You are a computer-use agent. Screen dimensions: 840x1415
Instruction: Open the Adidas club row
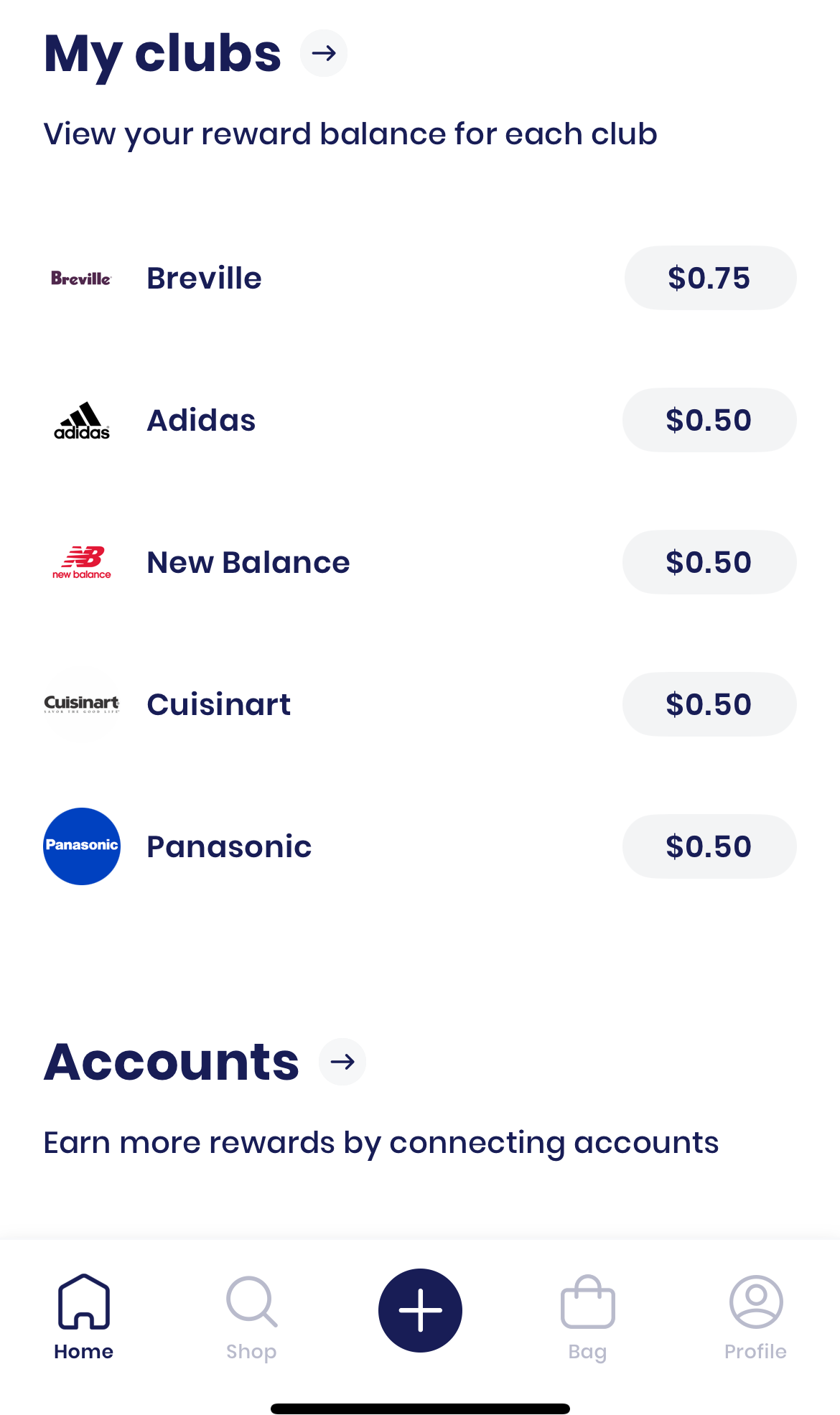(420, 420)
